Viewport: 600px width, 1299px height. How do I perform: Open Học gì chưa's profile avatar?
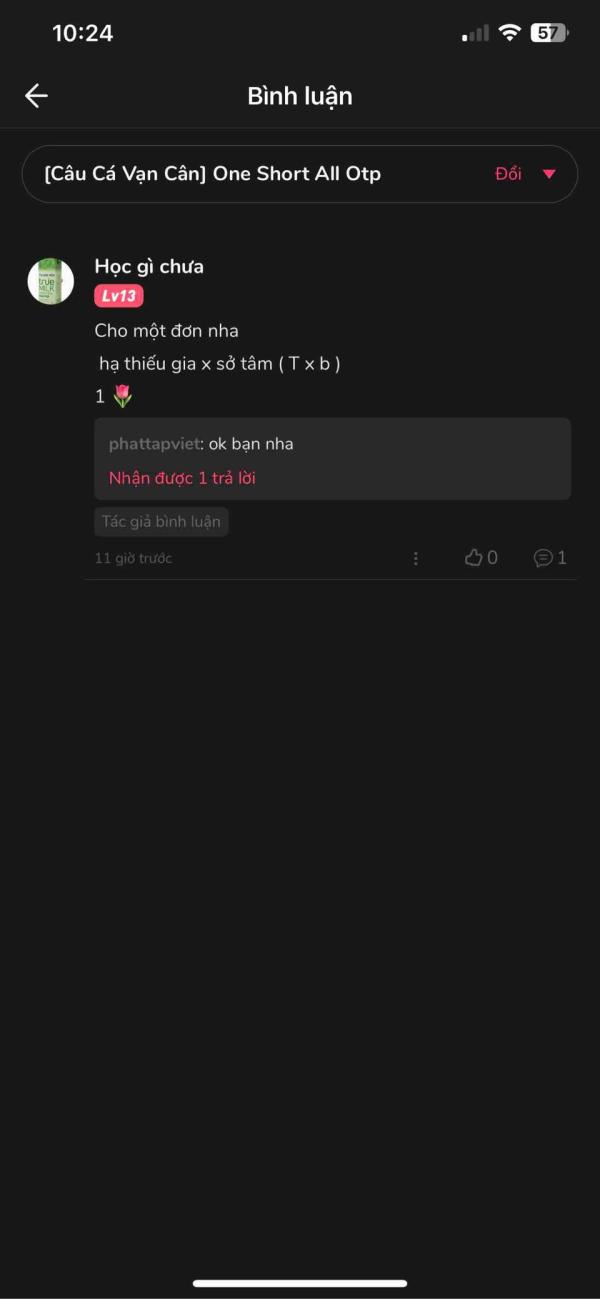[x=51, y=281]
